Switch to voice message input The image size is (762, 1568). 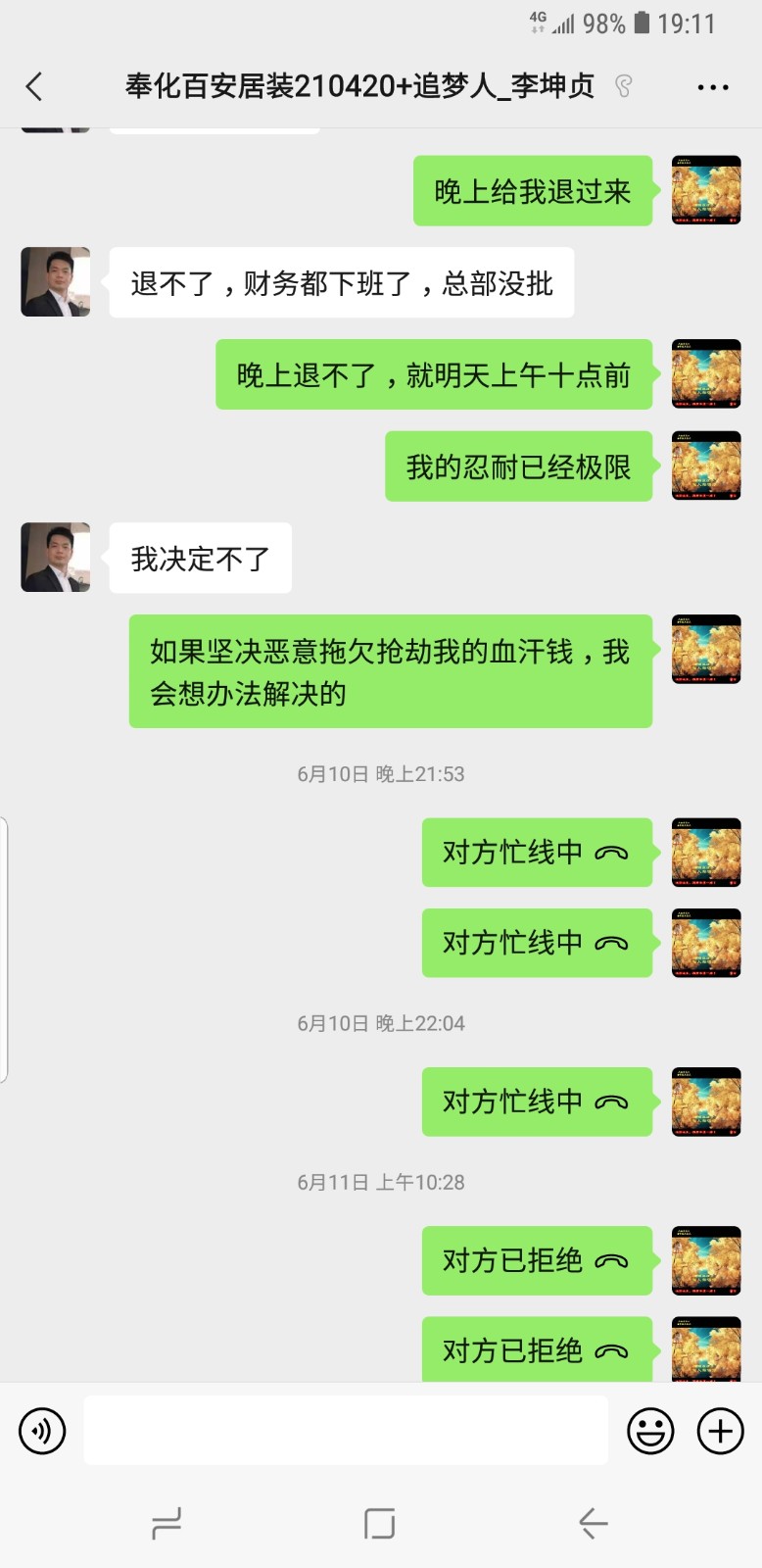click(42, 1431)
